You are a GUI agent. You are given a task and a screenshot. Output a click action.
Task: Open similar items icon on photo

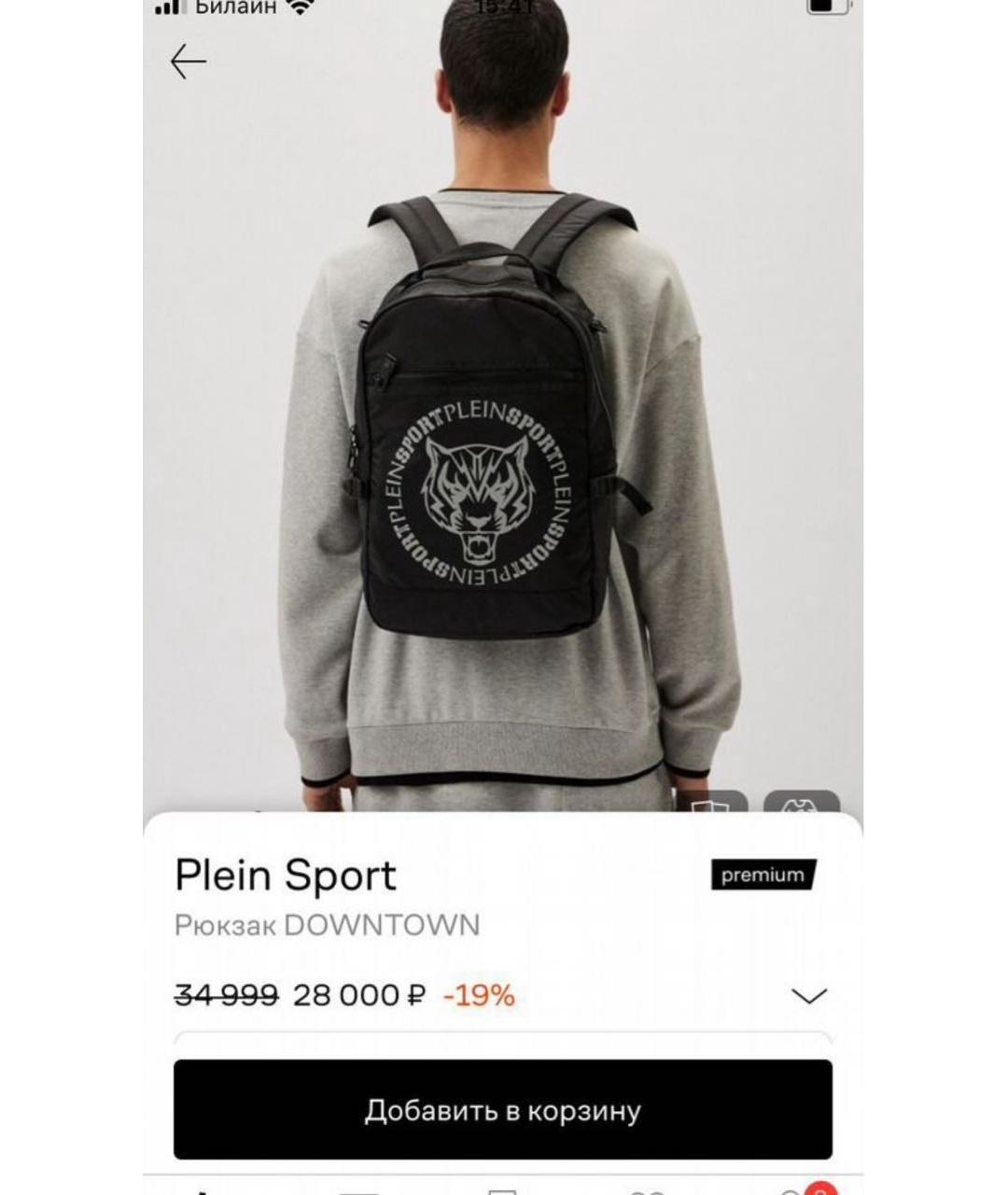pyautogui.click(x=713, y=803)
